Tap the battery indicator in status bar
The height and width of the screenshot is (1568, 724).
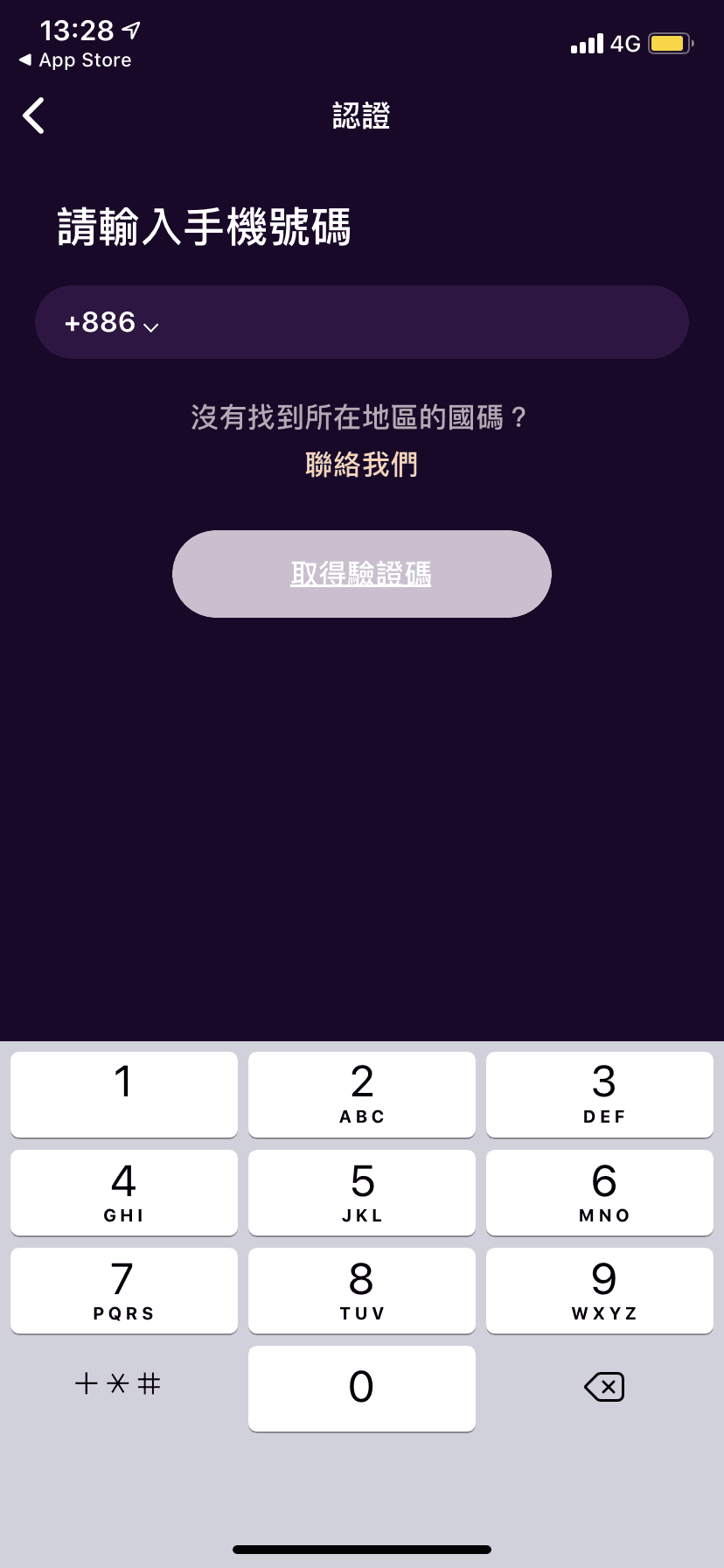(669, 42)
